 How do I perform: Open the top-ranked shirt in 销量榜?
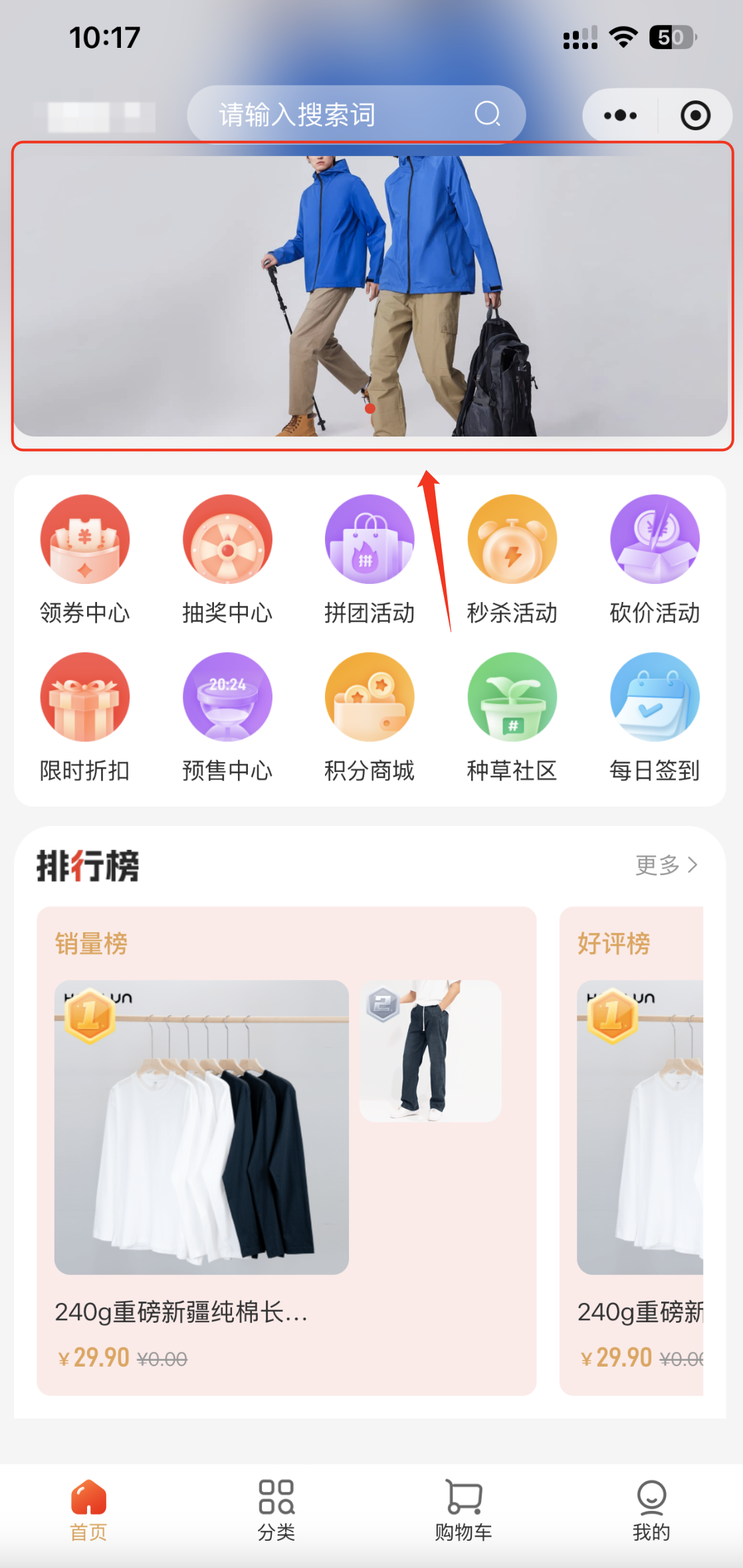click(x=201, y=1127)
